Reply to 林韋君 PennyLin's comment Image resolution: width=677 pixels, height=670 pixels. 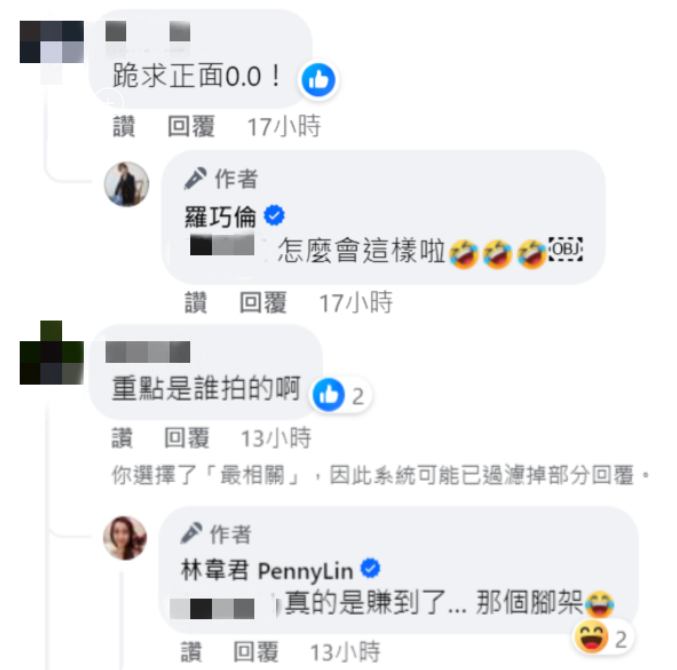pyautogui.click(x=256, y=653)
